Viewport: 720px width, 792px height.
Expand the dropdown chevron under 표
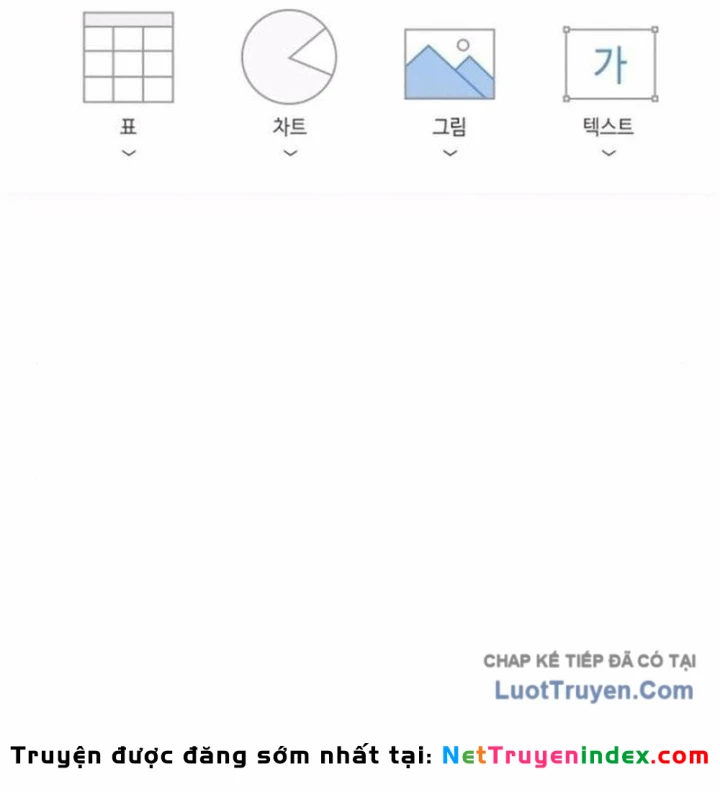(x=128, y=151)
